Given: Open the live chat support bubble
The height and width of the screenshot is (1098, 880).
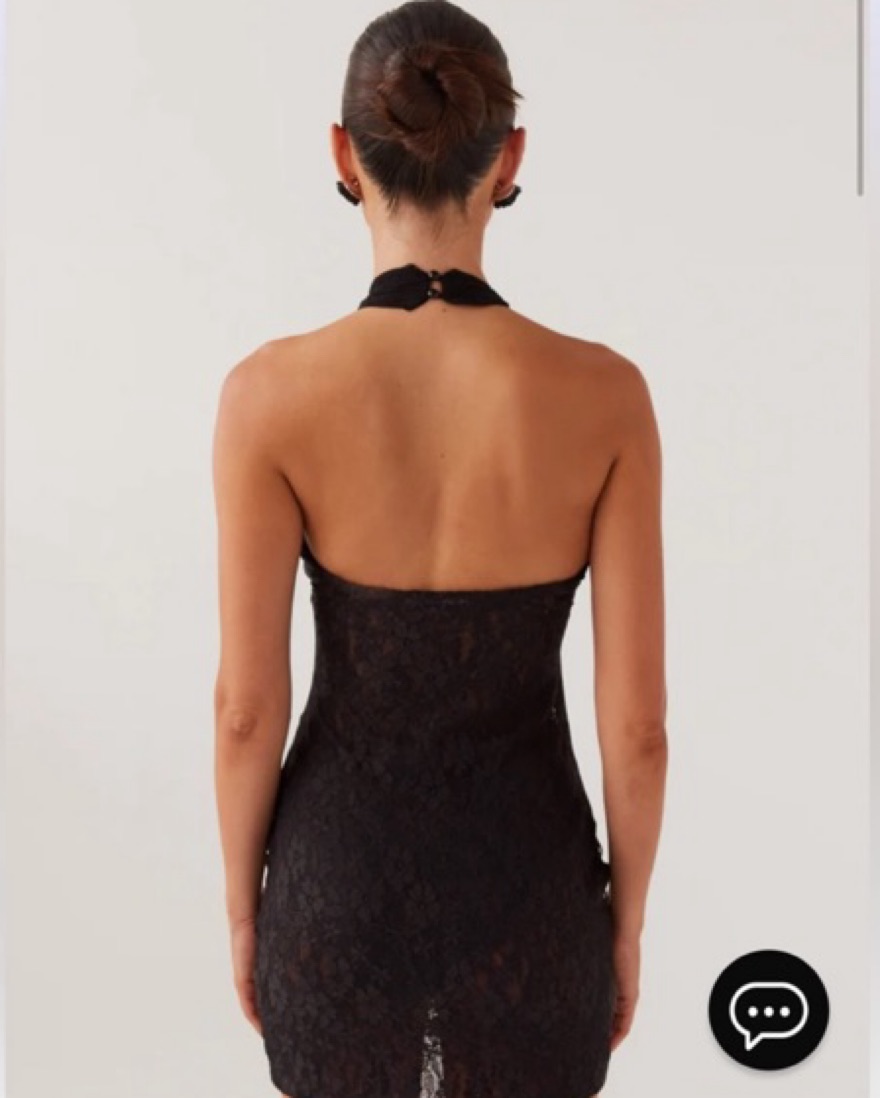Looking at the screenshot, I should (x=768, y=1011).
